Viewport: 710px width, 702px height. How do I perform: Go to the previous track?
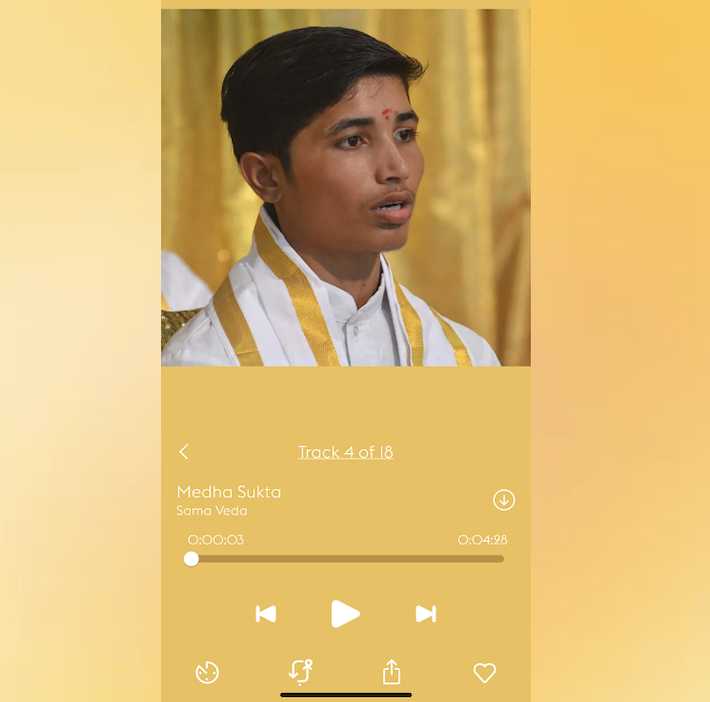coord(265,613)
